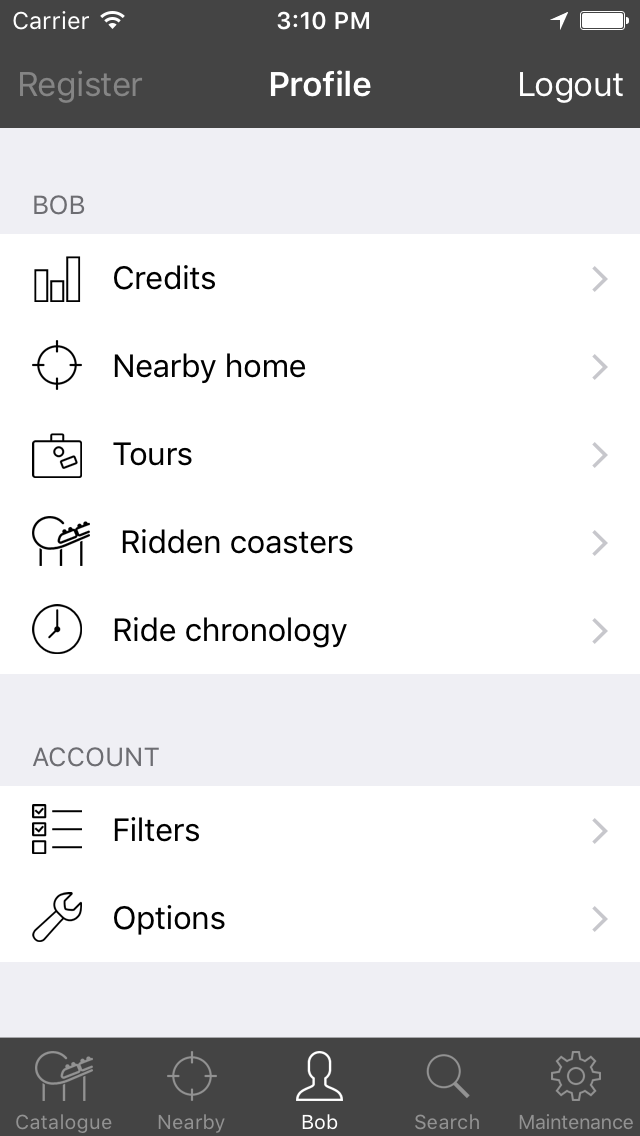View the Tours list
This screenshot has width=640, height=1136.
(320, 454)
